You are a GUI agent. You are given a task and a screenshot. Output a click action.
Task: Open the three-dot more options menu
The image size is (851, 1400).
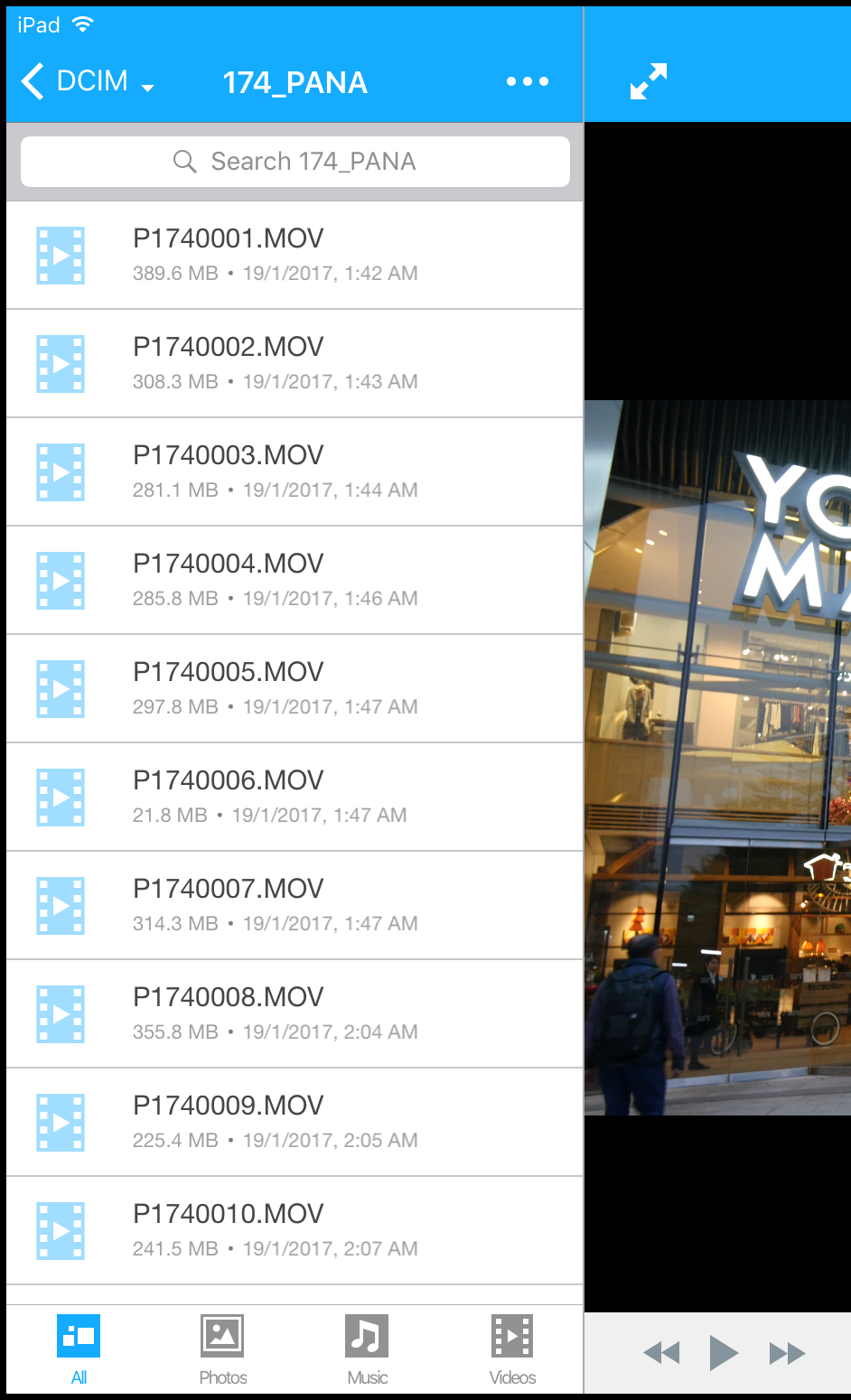pos(528,81)
